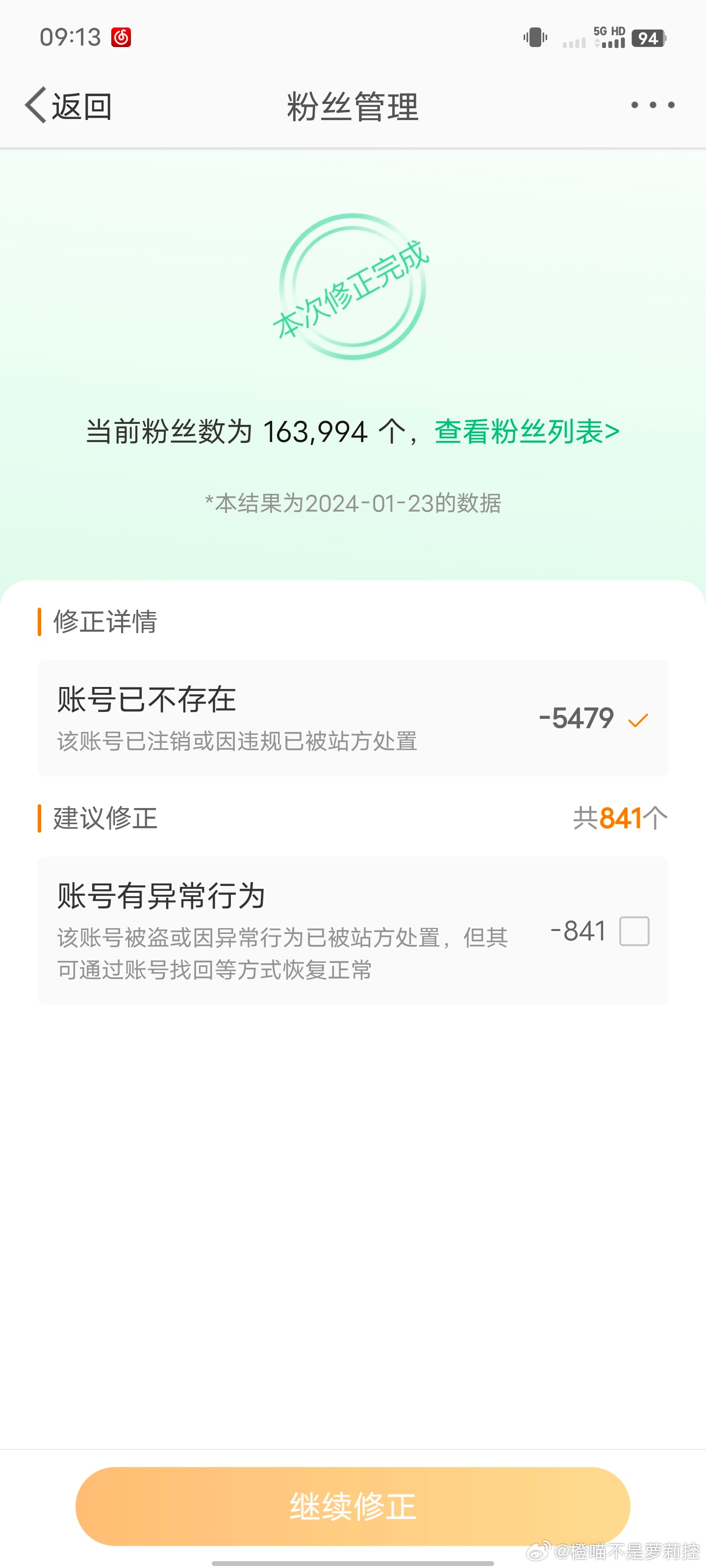This screenshot has height=1568, width=706.
Task: Go back with the 返回 button
Action: (68, 106)
